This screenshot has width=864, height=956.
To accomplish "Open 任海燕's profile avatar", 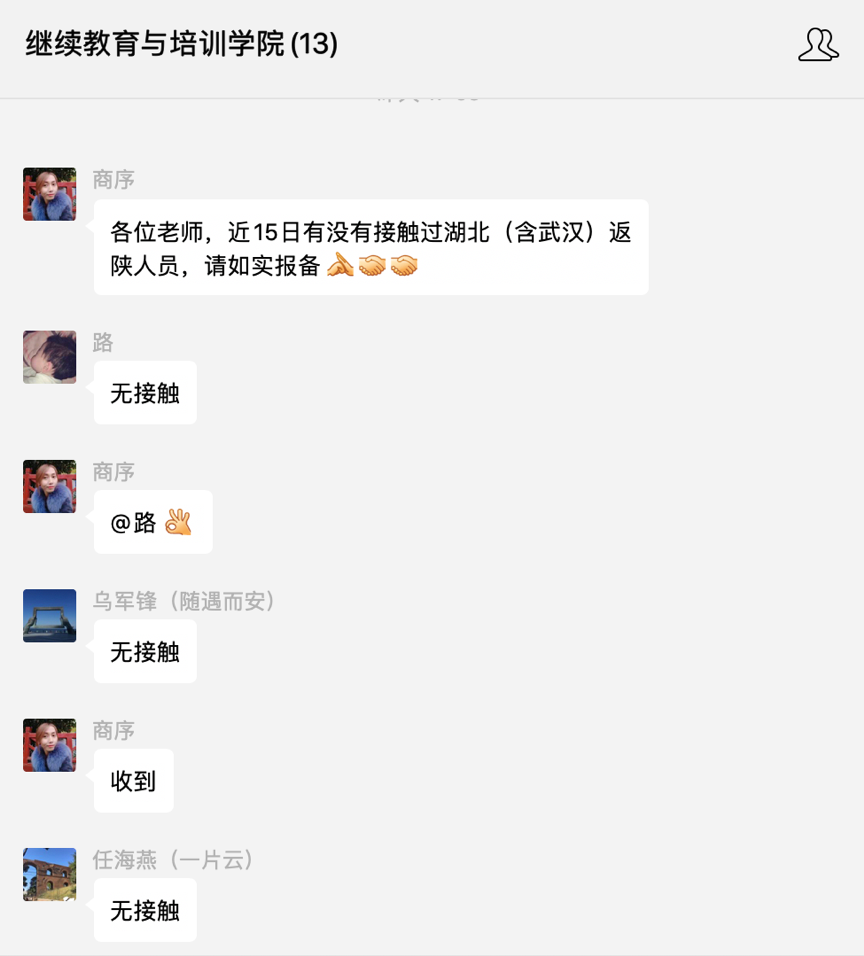I will pos(49,874).
